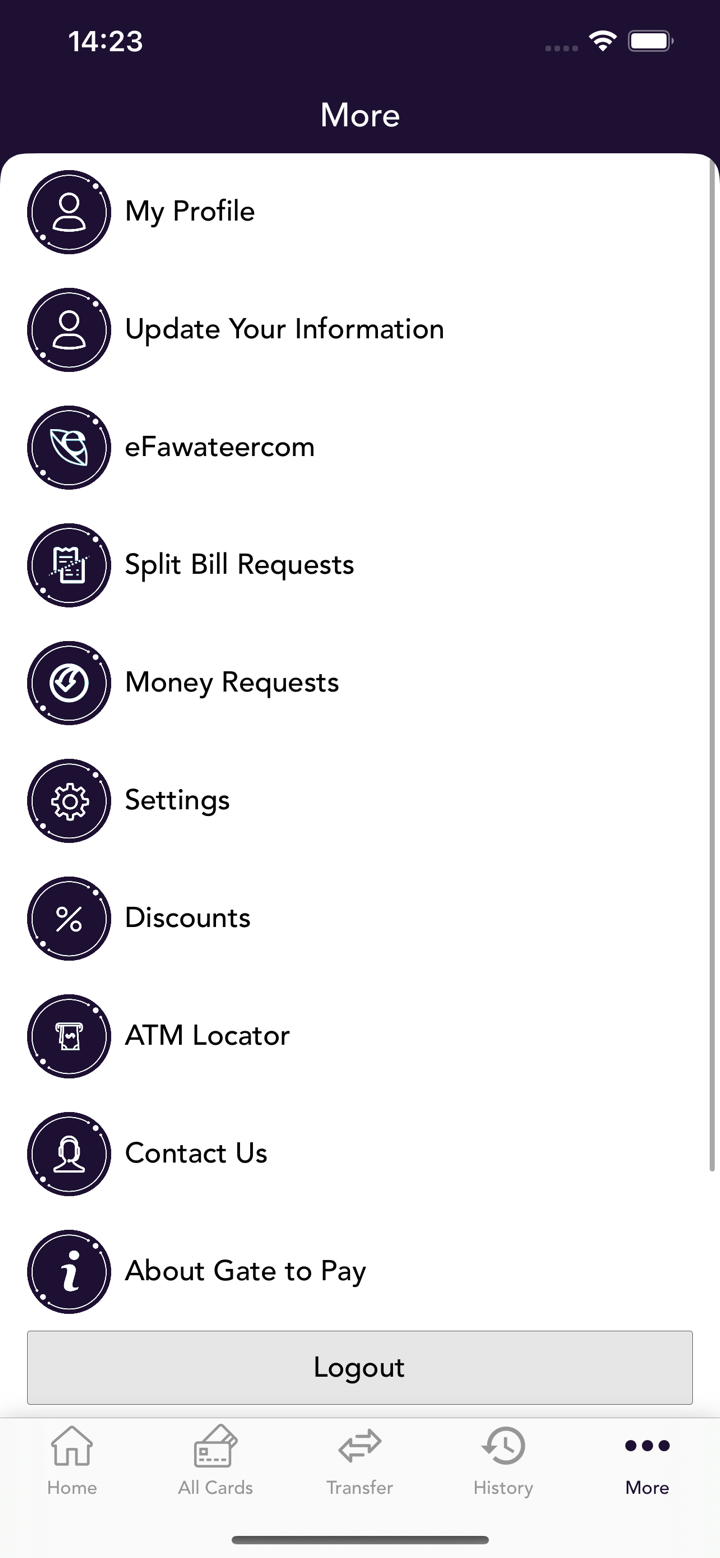The image size is (720, 1558).
Task: Open About Gate to Pay
Action: point(245,1271)
